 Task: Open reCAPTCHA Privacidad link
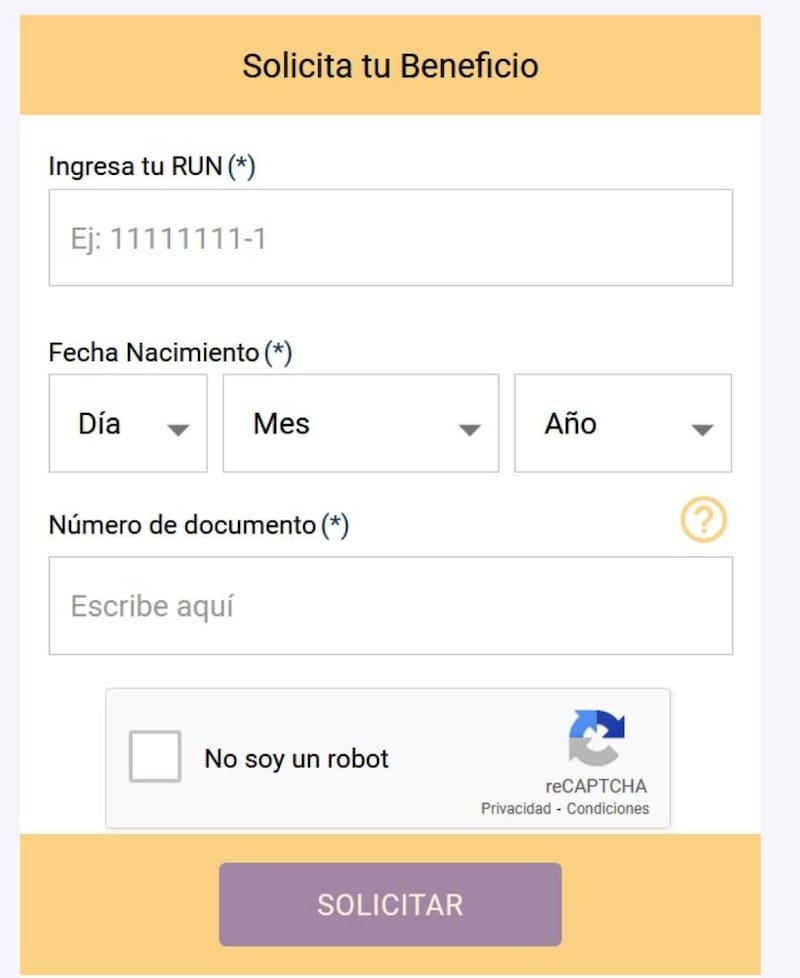(x=515, y=809)
